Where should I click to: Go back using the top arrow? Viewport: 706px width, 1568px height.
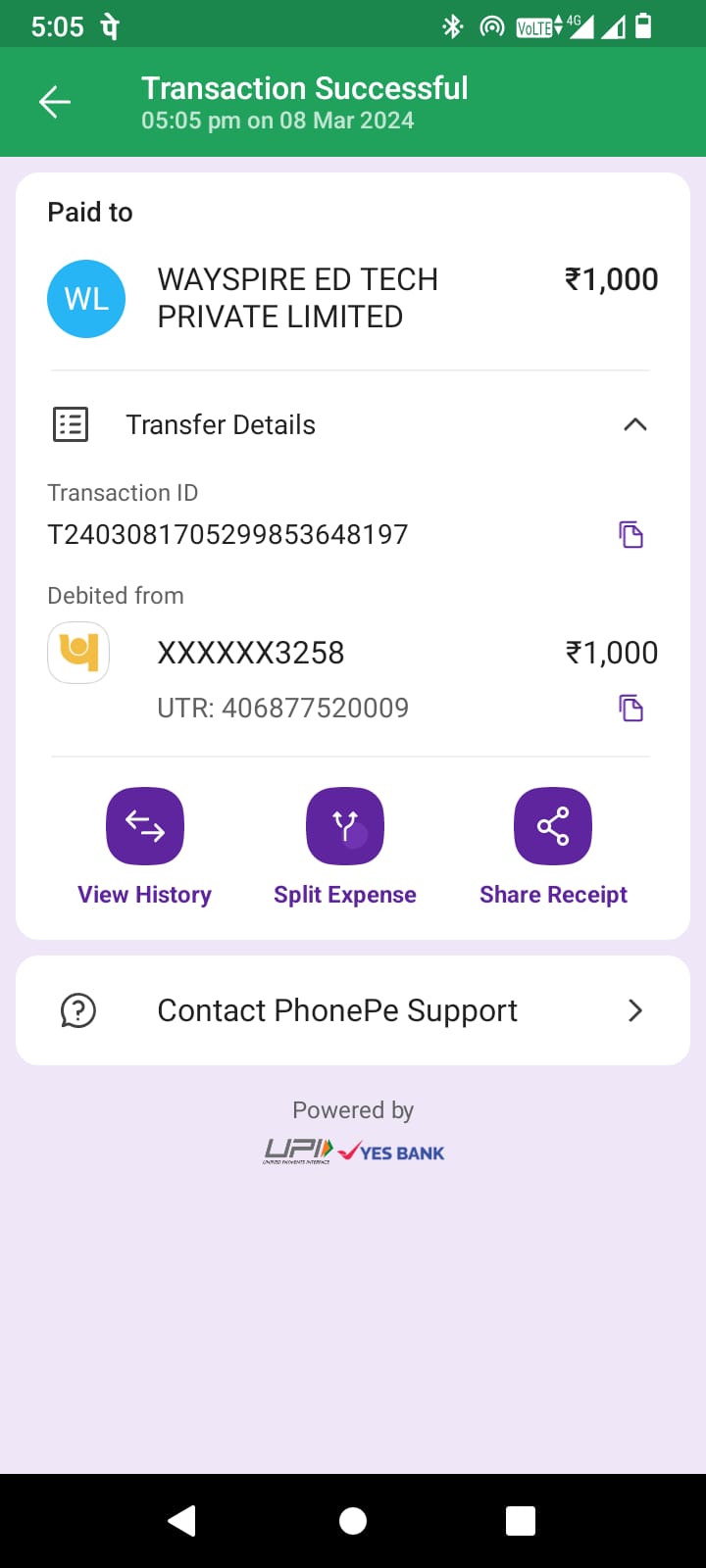tap(55, 102)
